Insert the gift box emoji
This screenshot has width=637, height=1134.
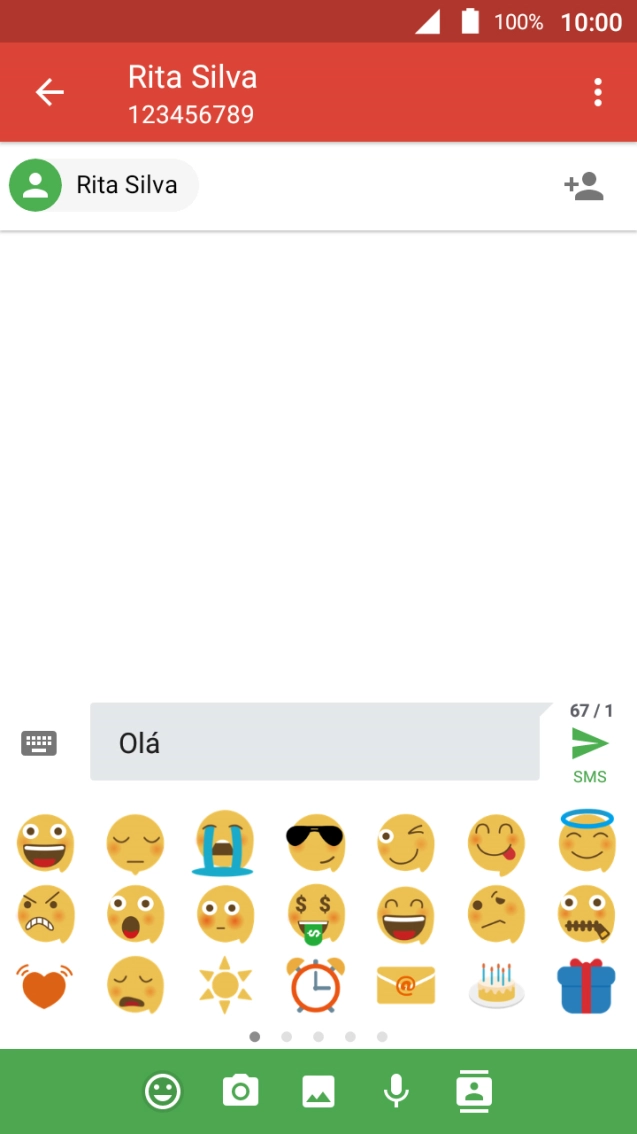(x=586, y=986)
